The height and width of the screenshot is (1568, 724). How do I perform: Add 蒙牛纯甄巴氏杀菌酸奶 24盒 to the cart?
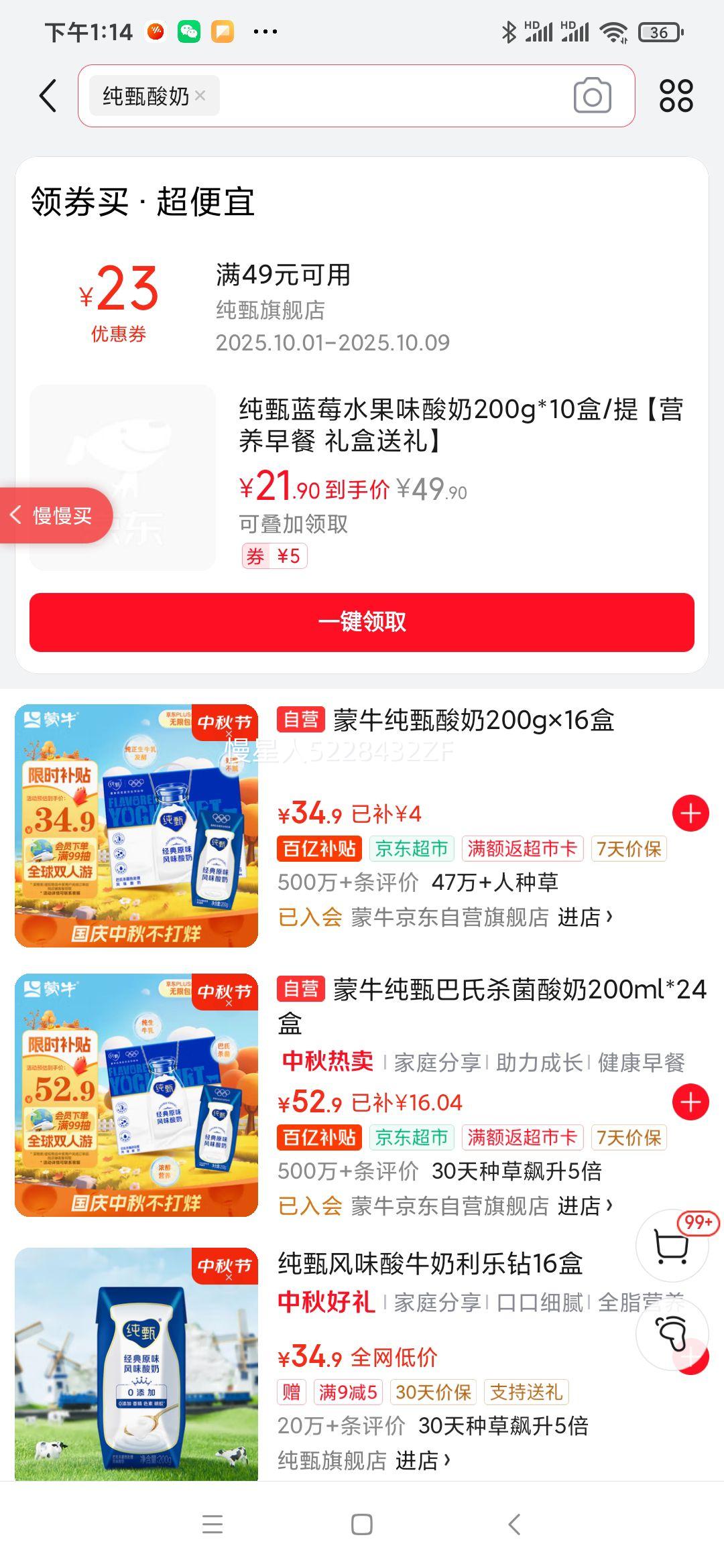[x=690, y=1102]
